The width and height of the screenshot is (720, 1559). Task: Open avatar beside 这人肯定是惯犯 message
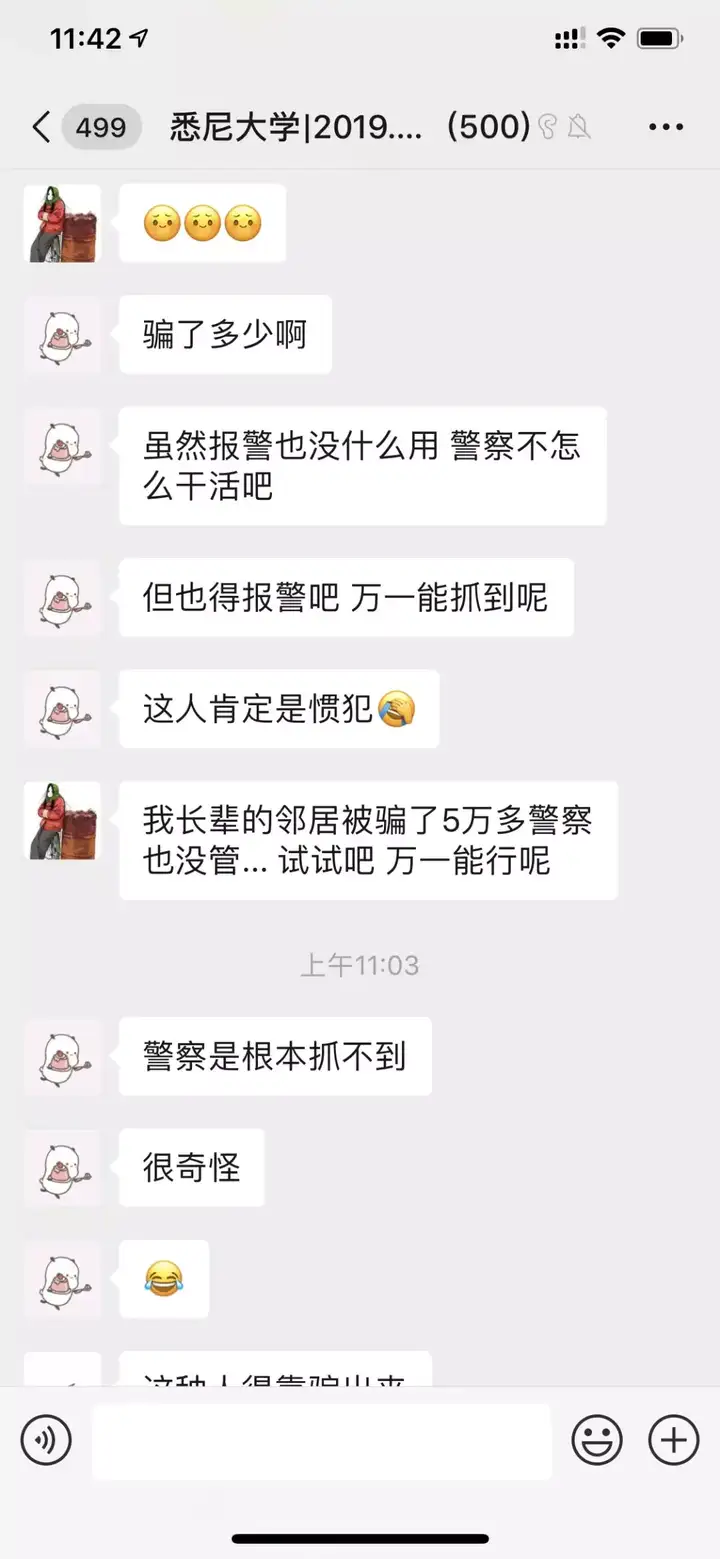pyautogui.click(x=63, y=709)
